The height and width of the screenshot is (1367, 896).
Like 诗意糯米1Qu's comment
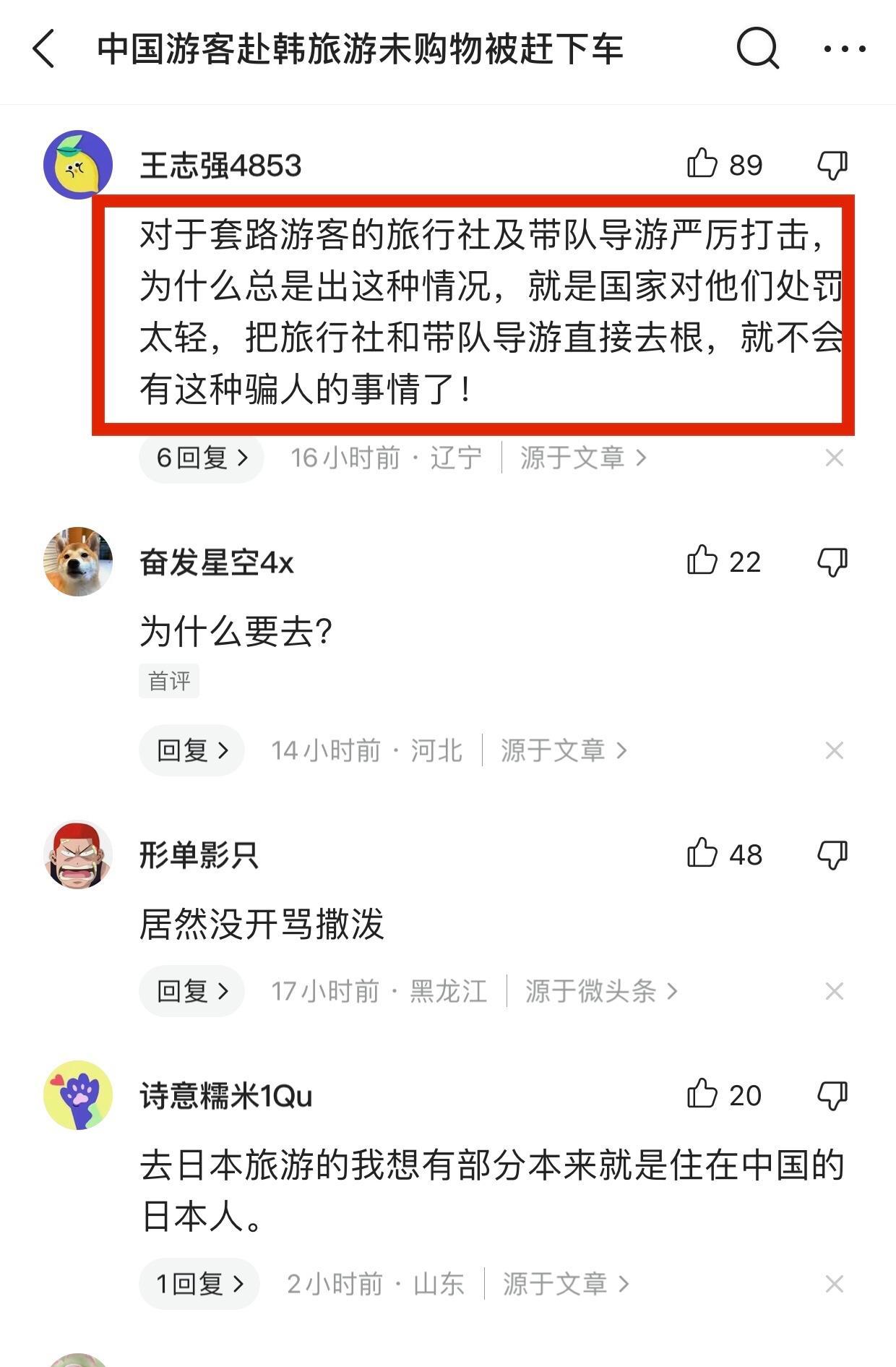(702, 1094)
